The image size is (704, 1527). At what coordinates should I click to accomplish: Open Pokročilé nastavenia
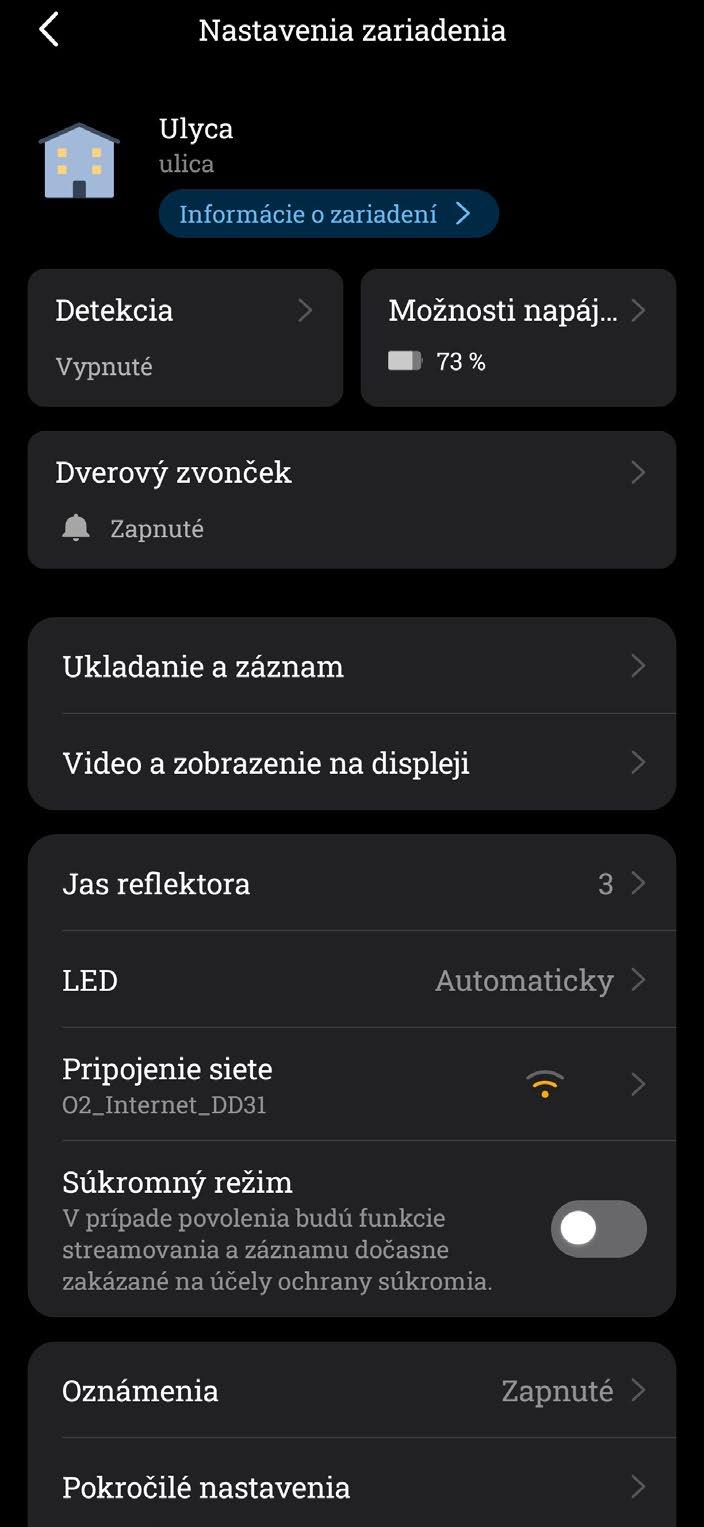click(351, 1487)
